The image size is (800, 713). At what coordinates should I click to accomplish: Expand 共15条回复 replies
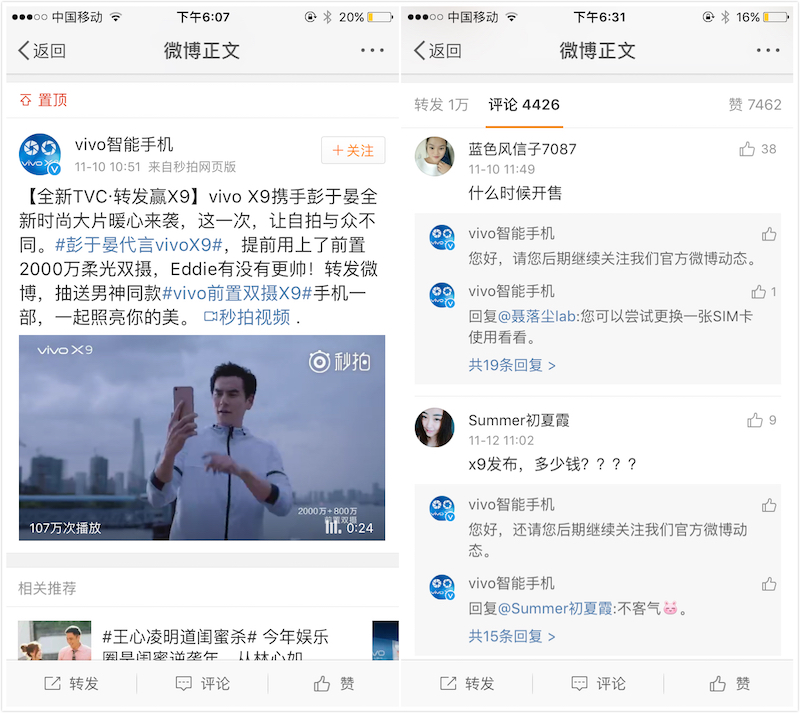point(512,635)
